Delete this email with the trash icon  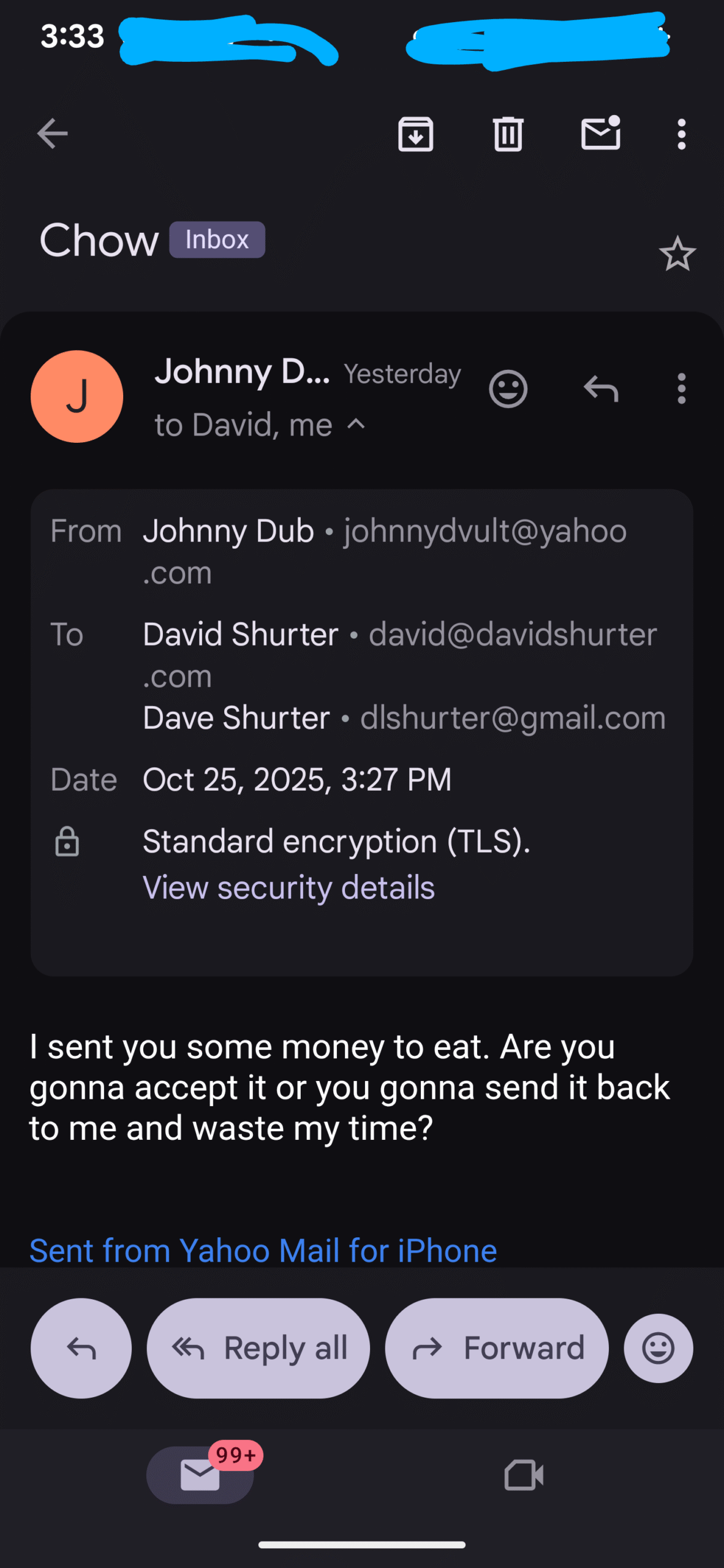pos(508,134)
